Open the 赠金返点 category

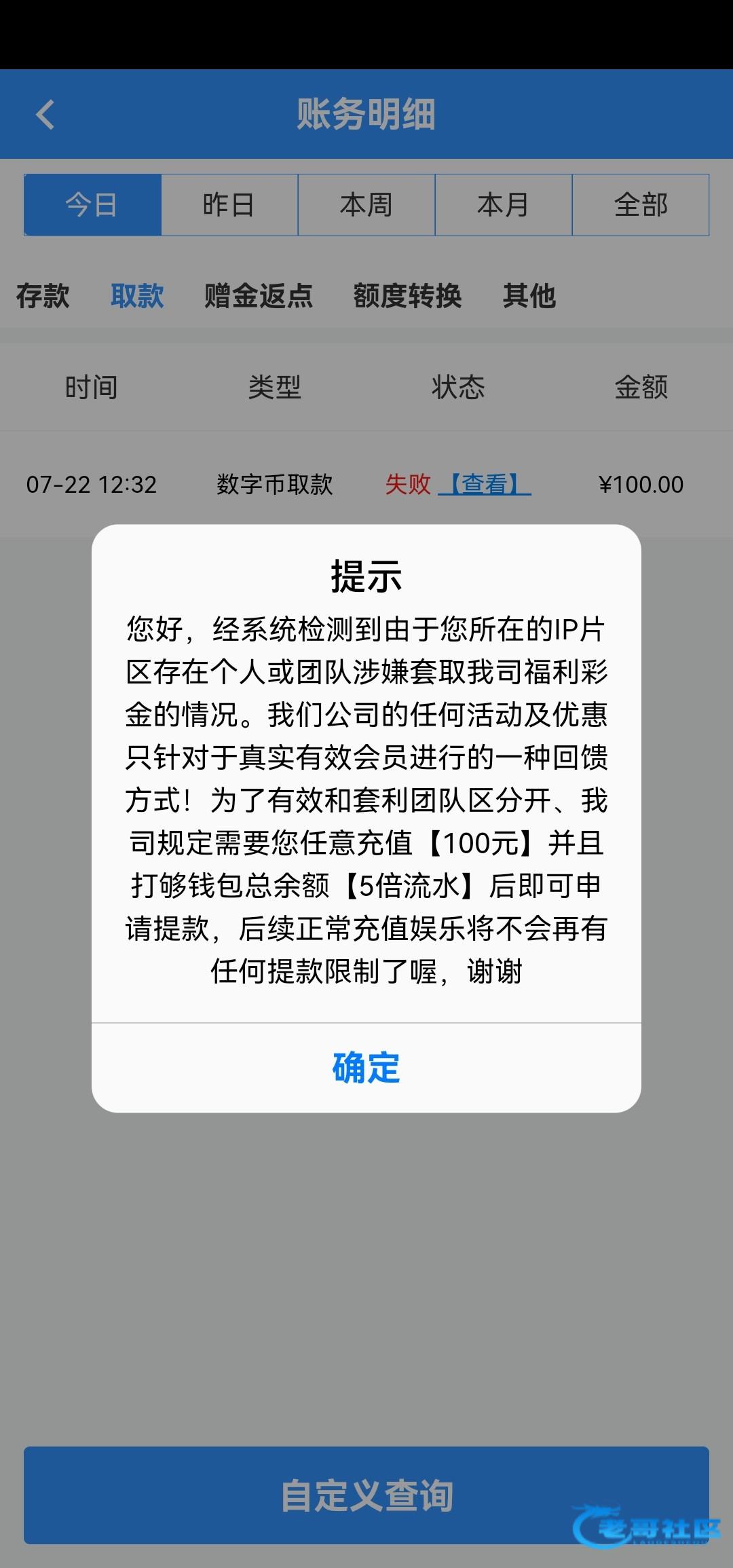pyautogui.click(x=259, y=296)
